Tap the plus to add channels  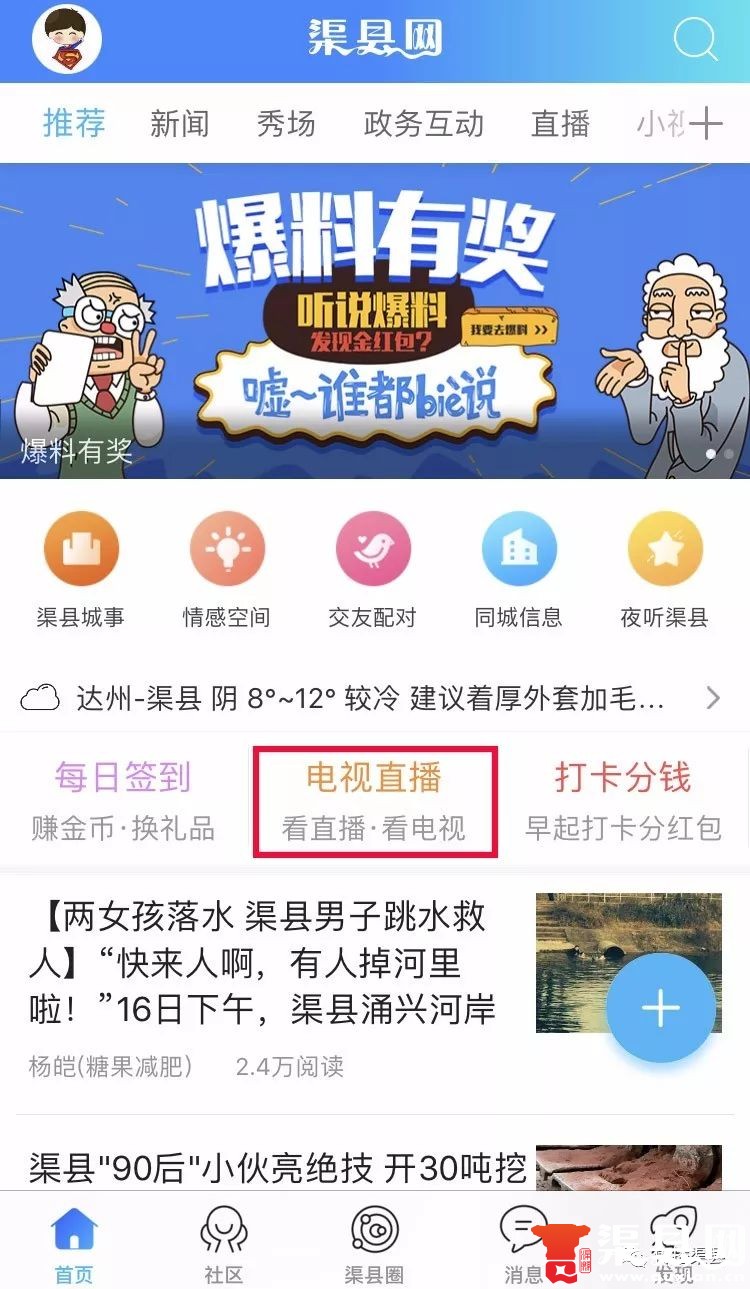706,124
